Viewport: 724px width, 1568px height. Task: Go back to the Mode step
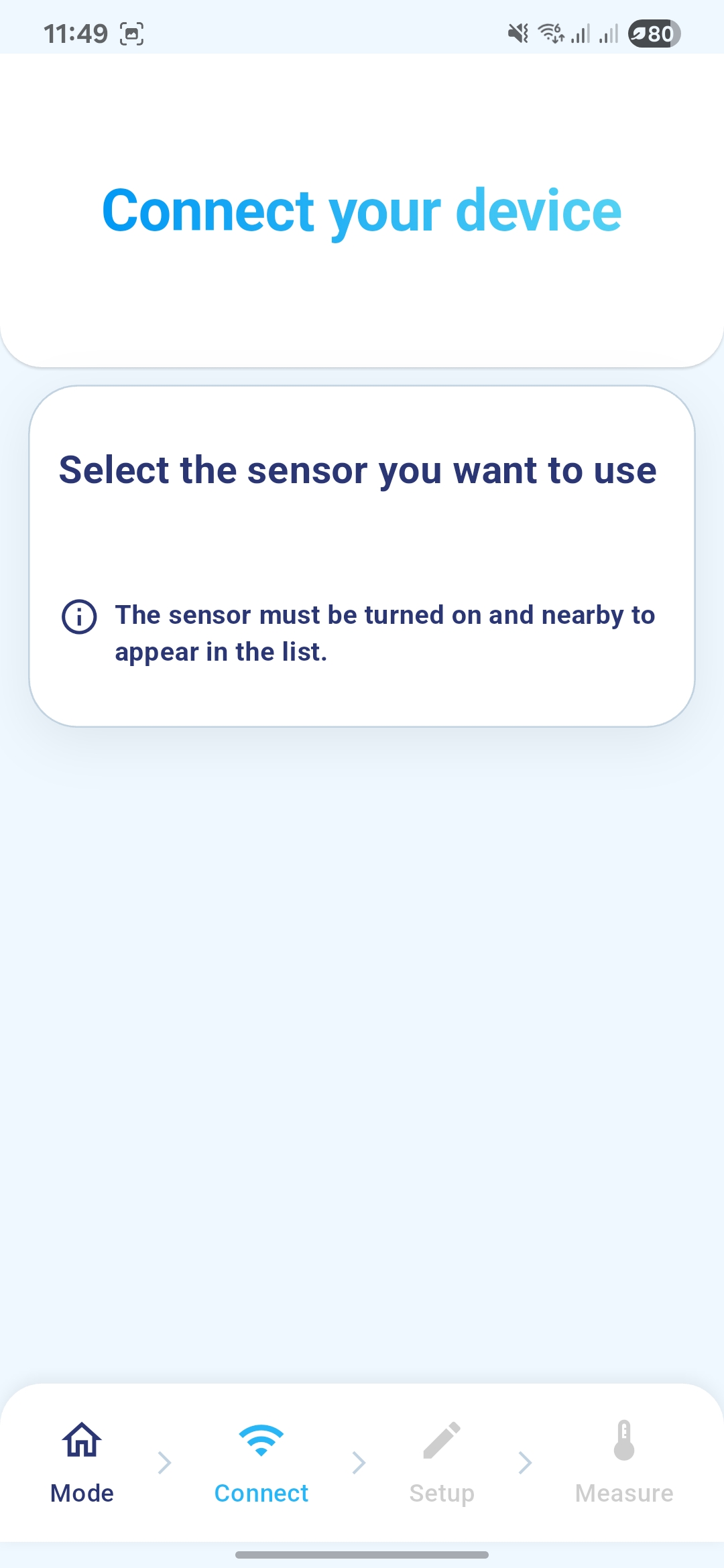82,1462
